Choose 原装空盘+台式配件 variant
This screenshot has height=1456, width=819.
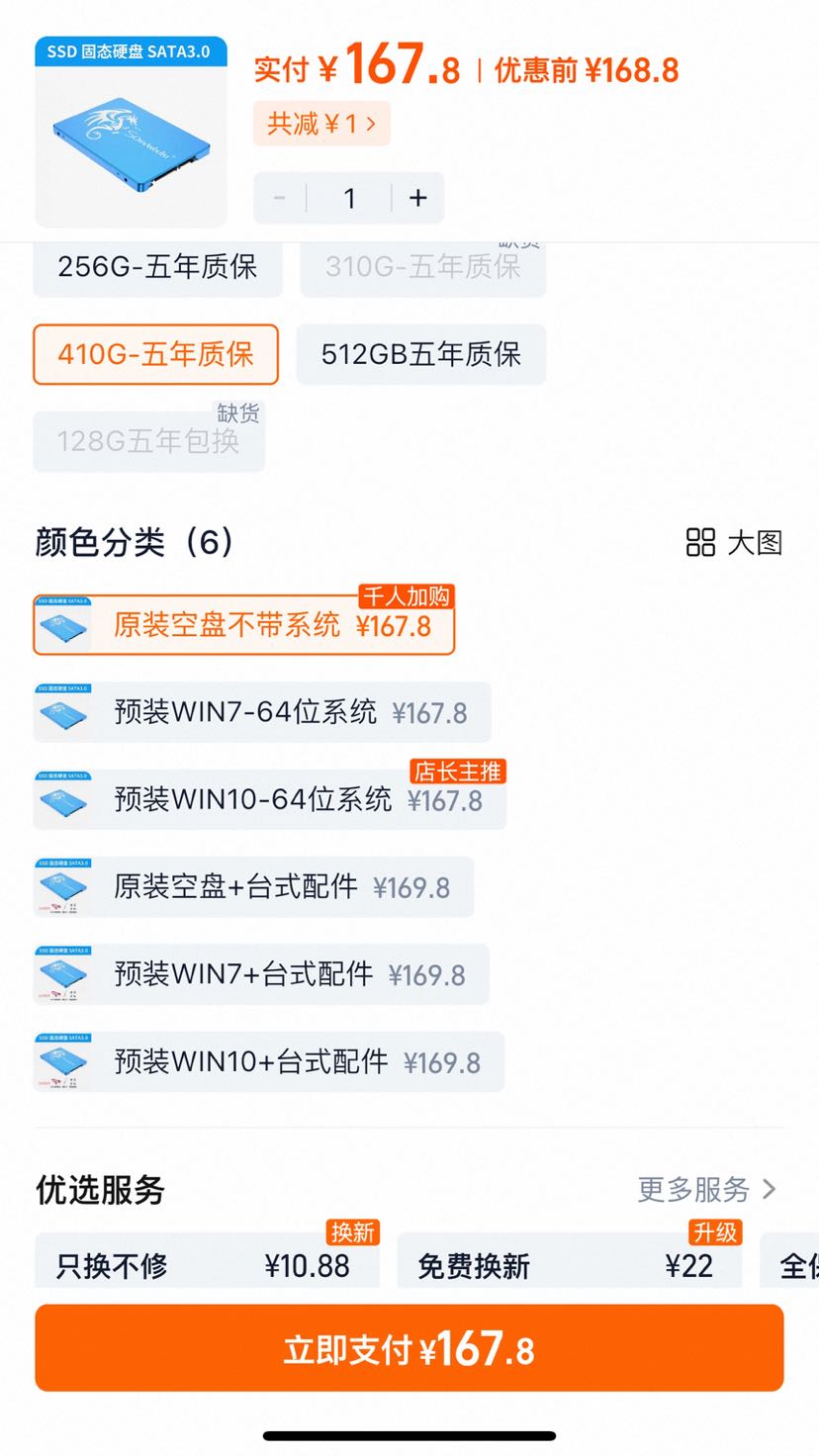[254, 887]
